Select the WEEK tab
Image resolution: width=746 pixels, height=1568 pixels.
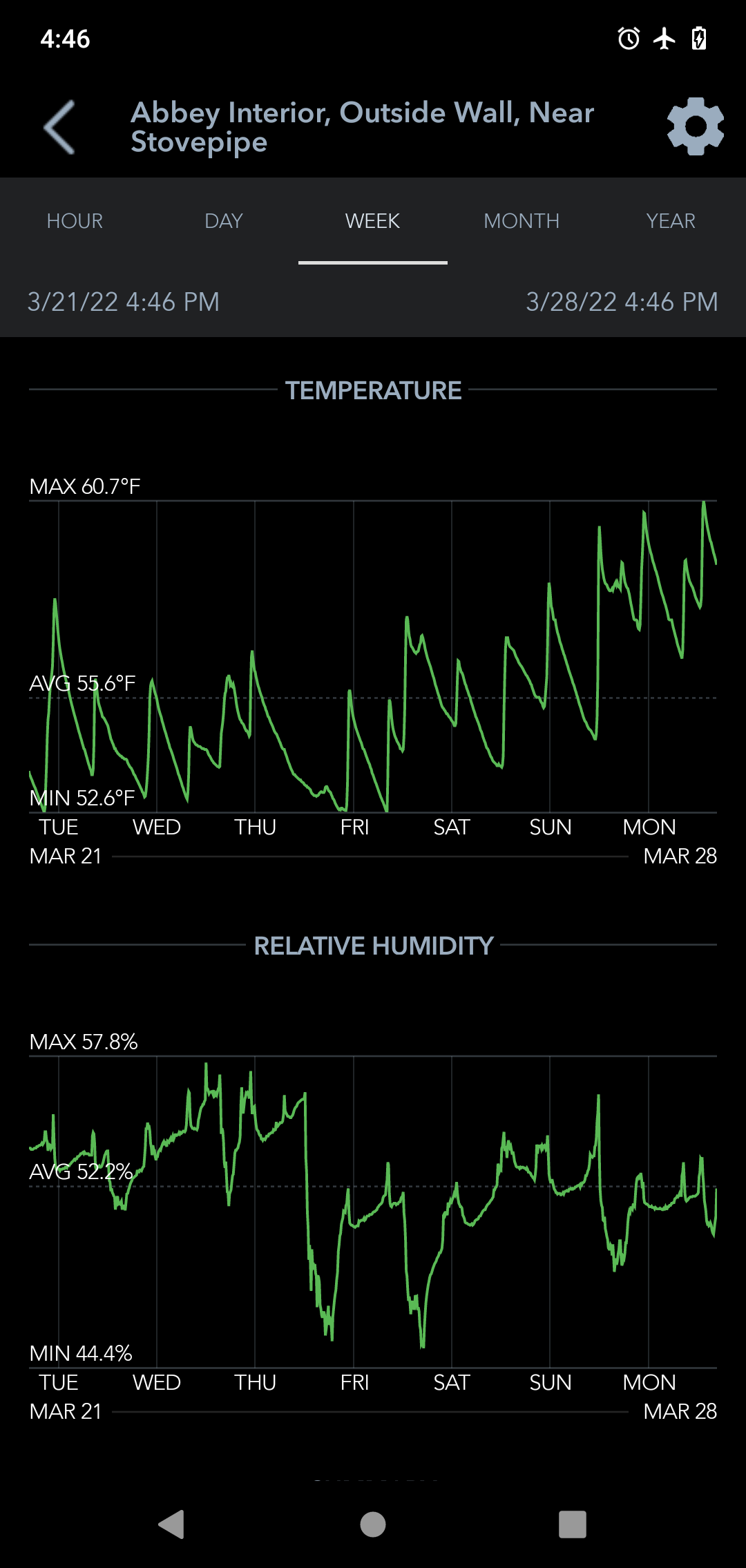point(373,221)
